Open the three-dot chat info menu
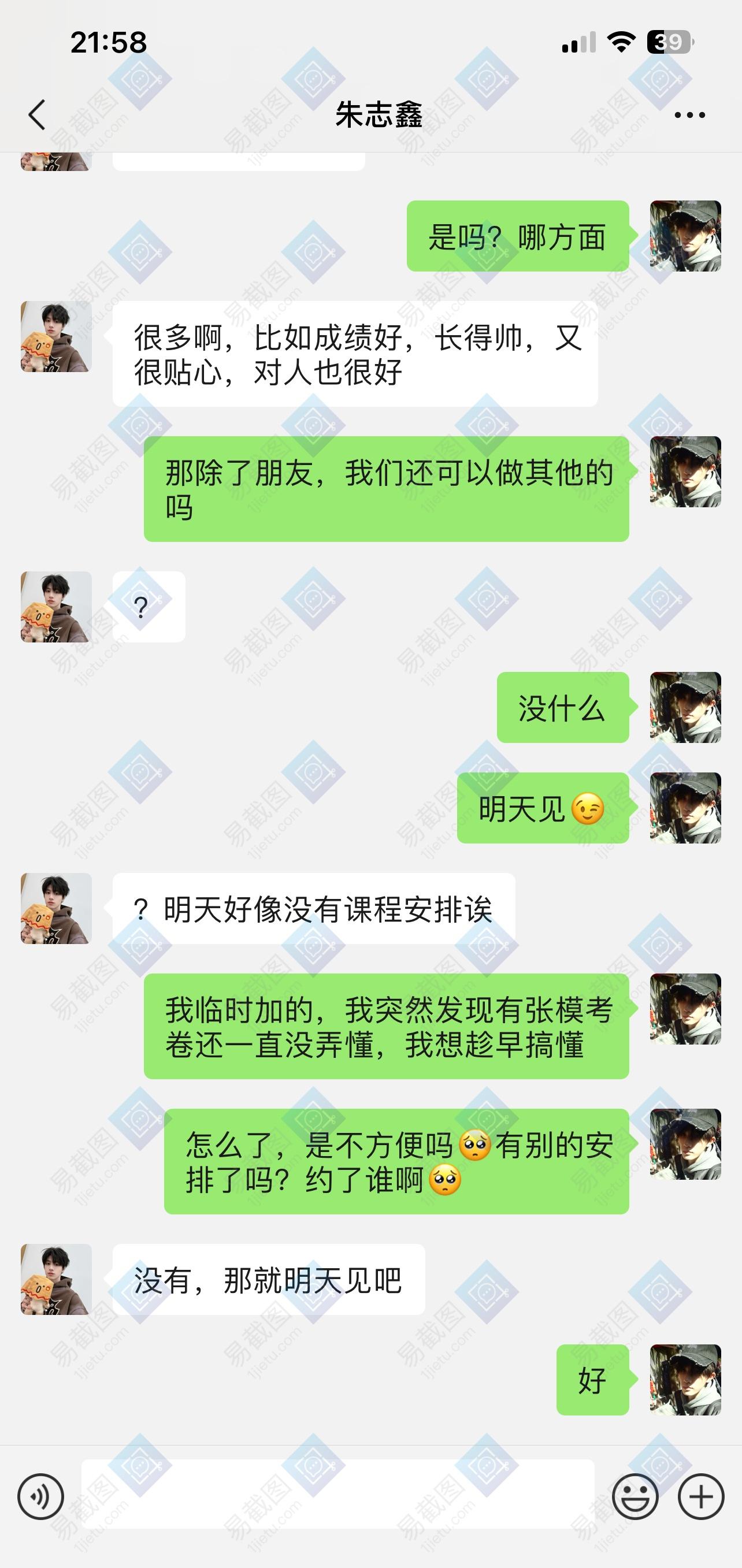The width and height of the screenshot is (742, 1568). tap(689, 114)
